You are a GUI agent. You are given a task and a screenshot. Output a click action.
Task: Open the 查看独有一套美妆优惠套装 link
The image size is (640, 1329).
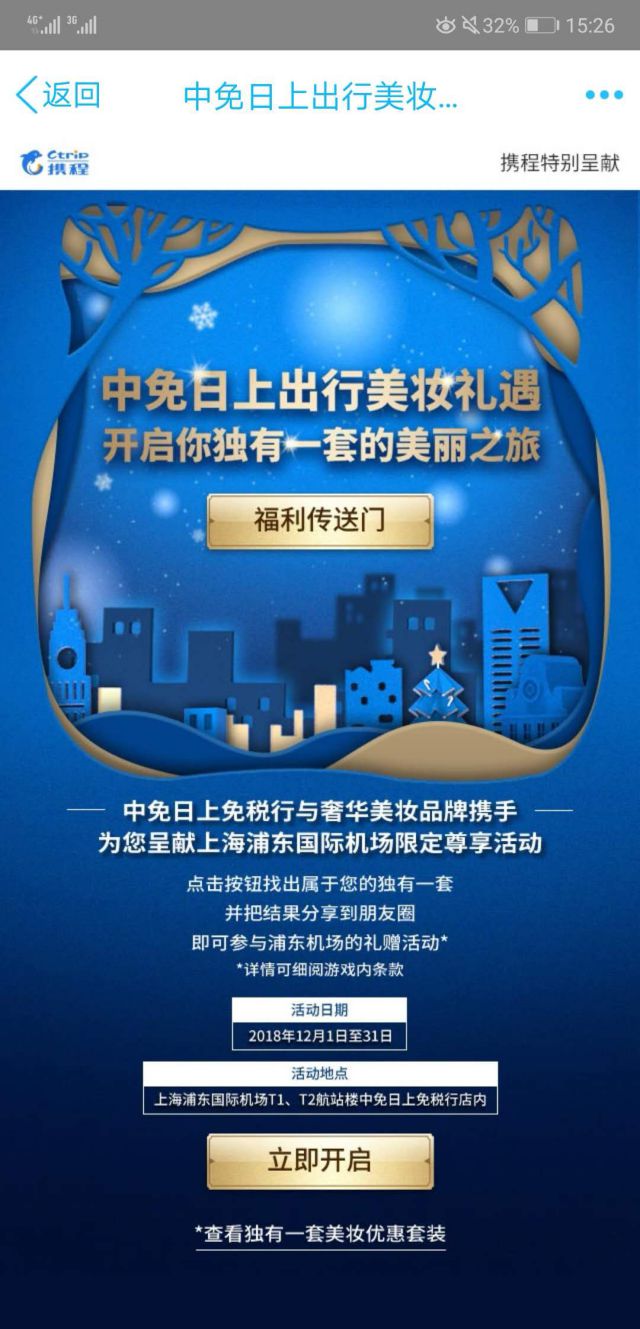320,1234
